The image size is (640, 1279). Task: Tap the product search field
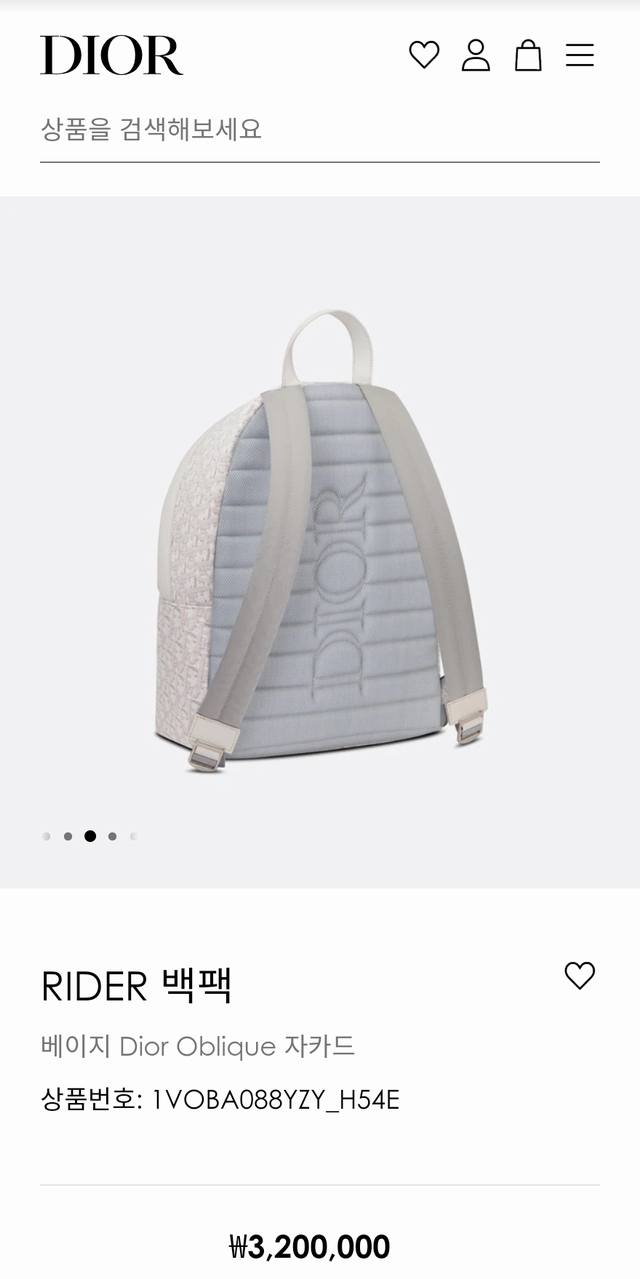tap(319, 130)
